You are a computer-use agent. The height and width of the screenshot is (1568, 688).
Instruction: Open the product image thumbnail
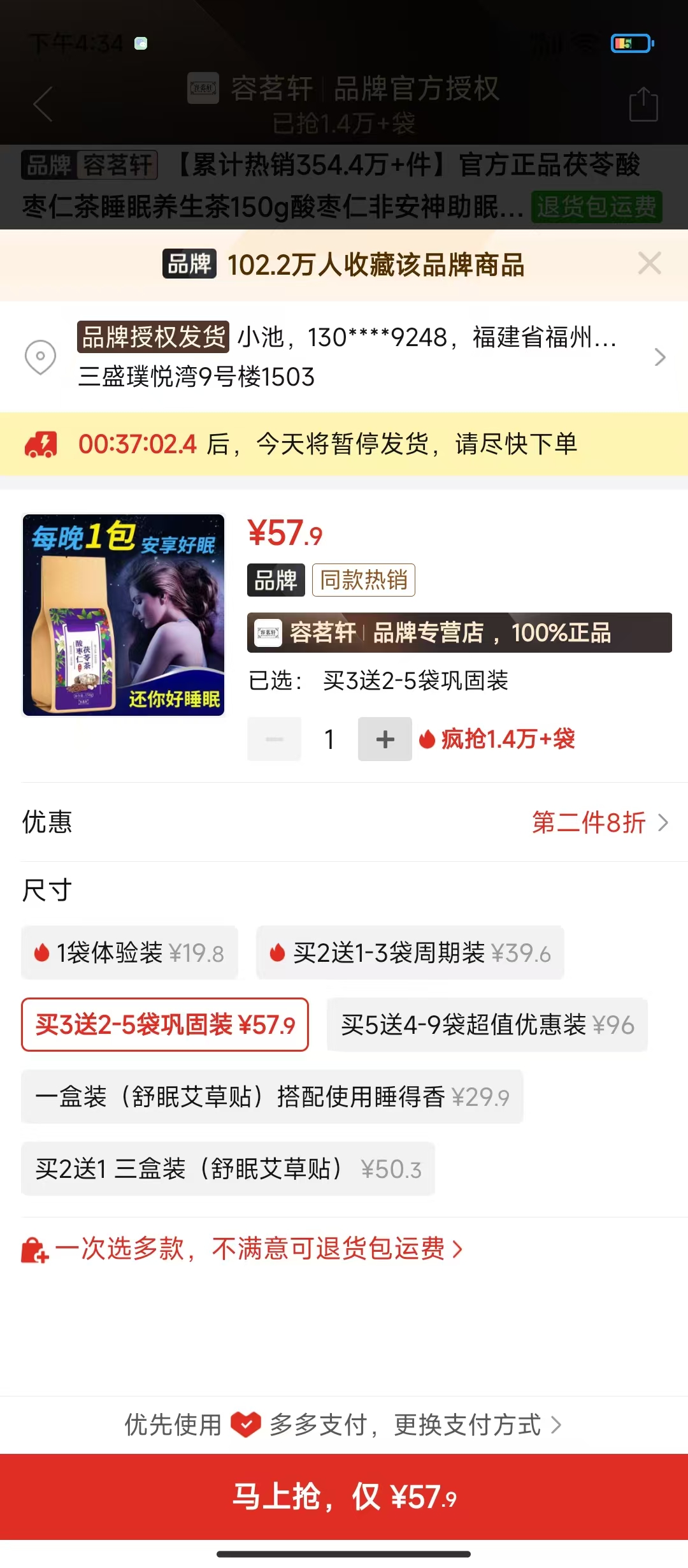(x=124, y=615)
